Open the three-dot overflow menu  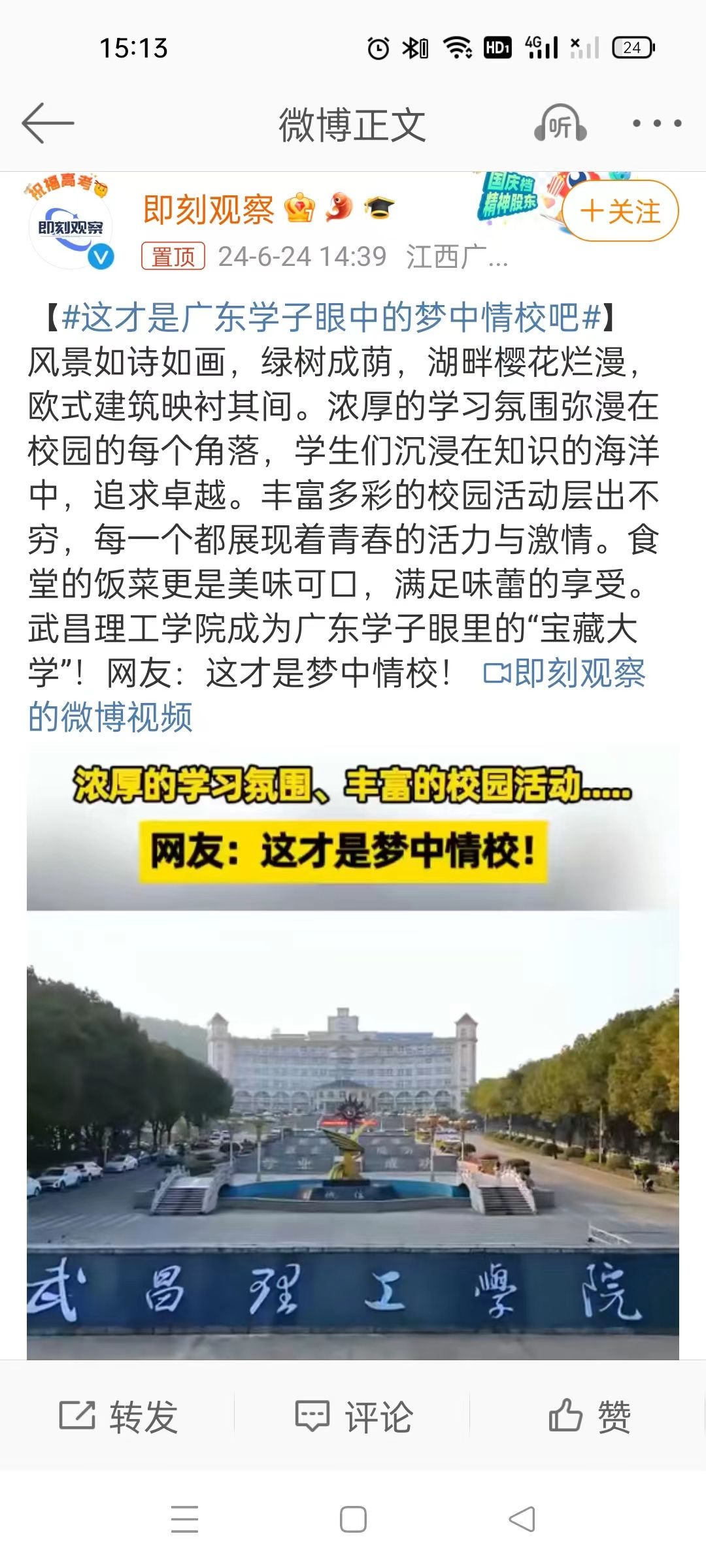(656, 123)
